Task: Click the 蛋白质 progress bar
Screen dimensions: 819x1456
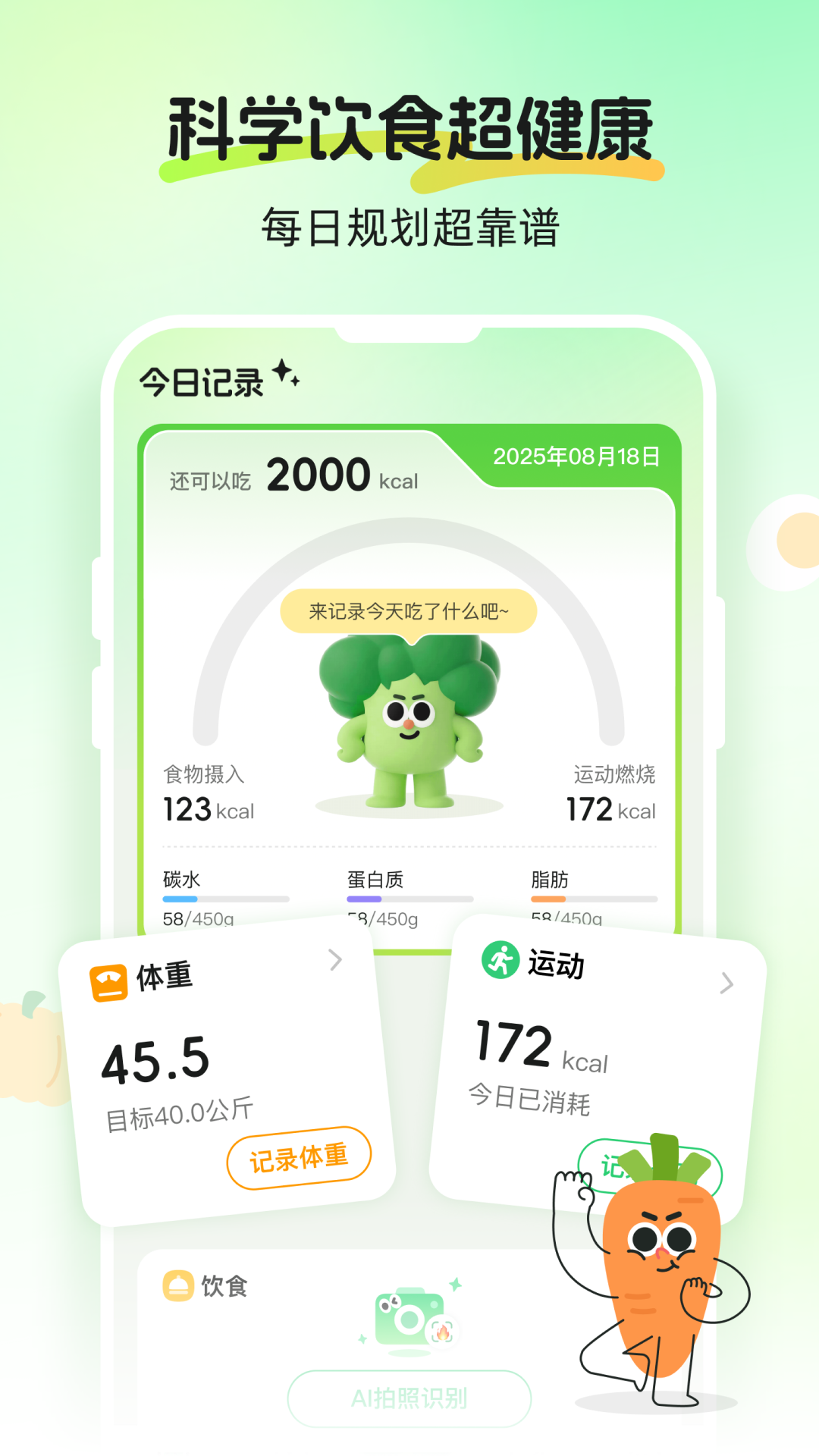Action: coord(409,898)
